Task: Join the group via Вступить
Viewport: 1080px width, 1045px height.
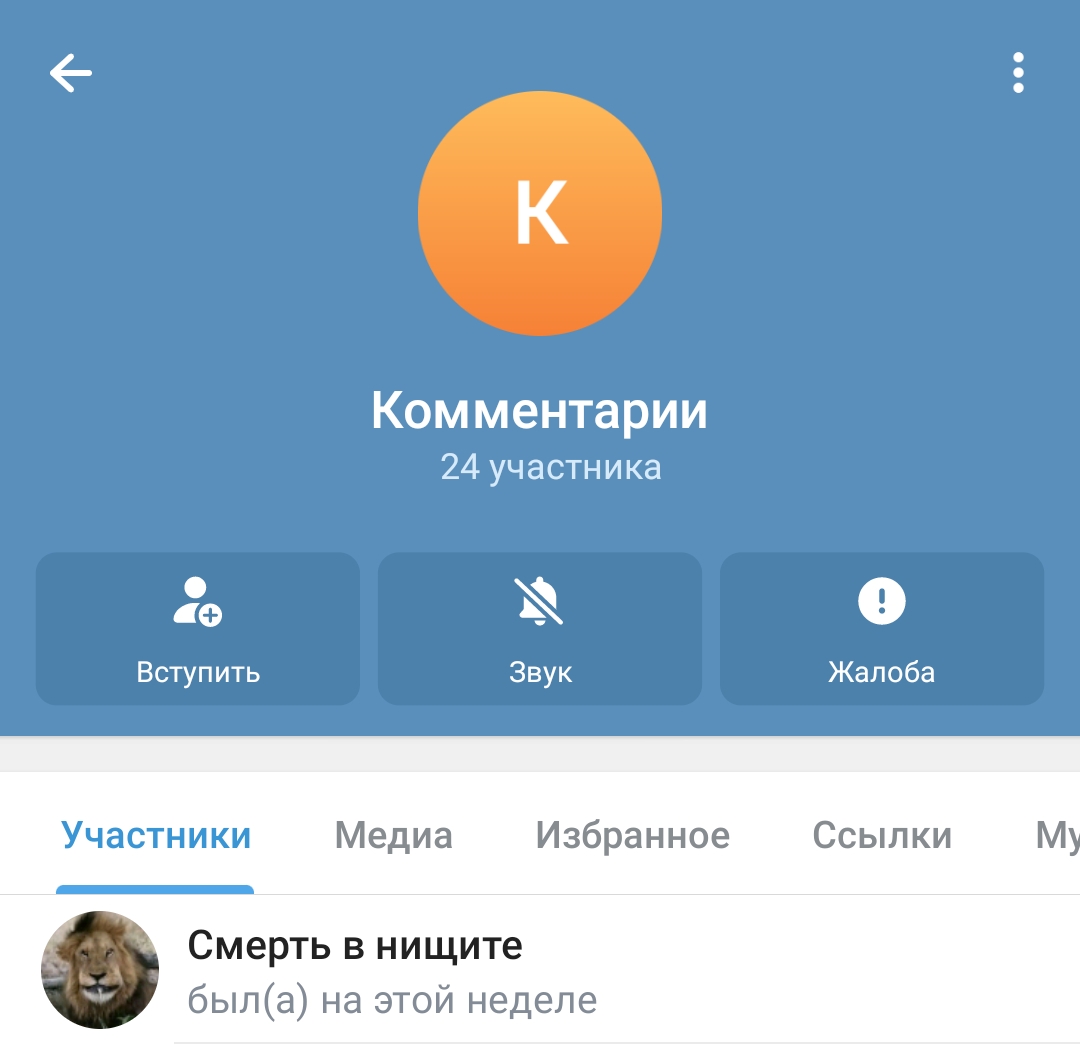Action: [x=198, y=629]
